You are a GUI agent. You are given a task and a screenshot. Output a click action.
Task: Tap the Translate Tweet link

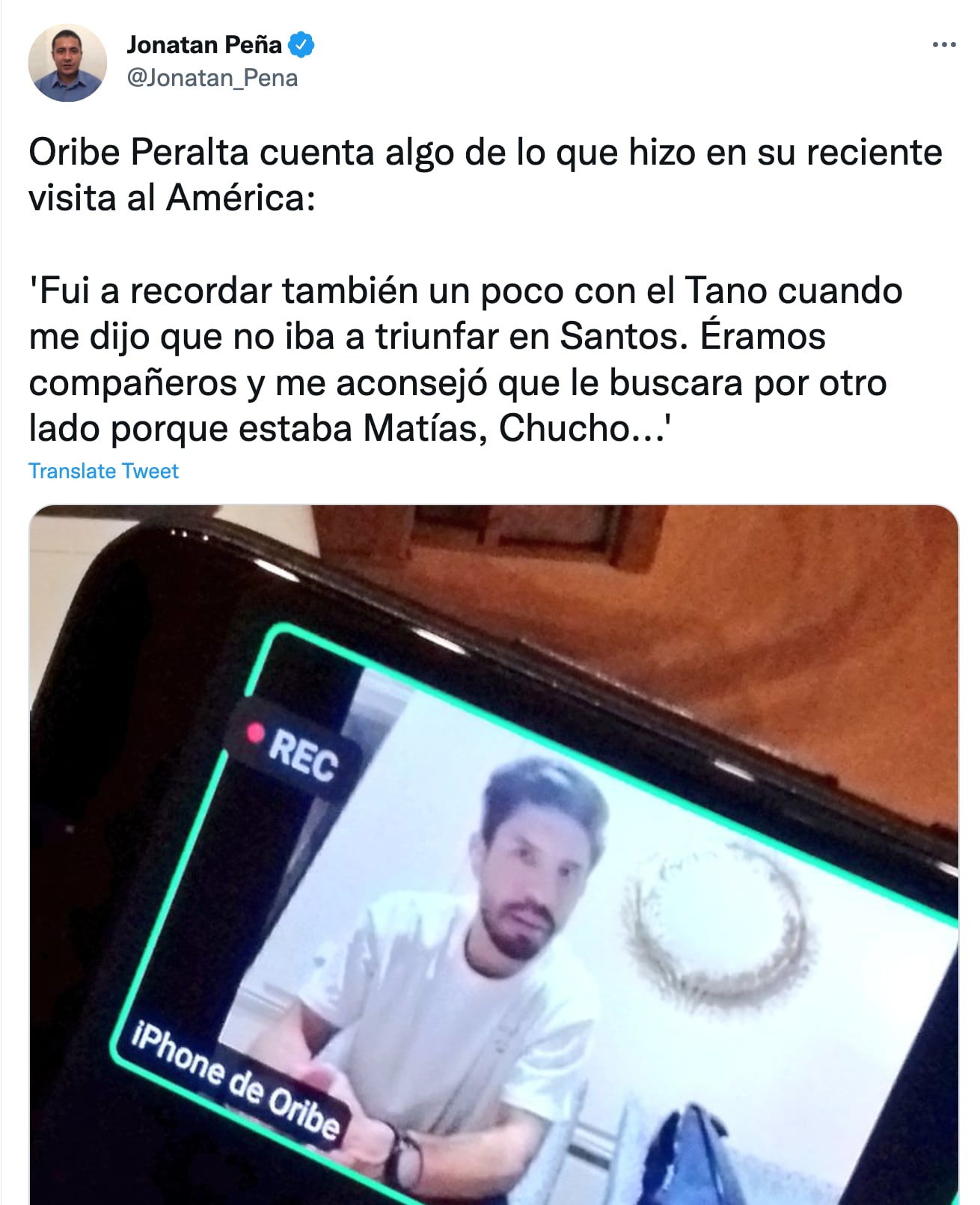coord(103,471)
